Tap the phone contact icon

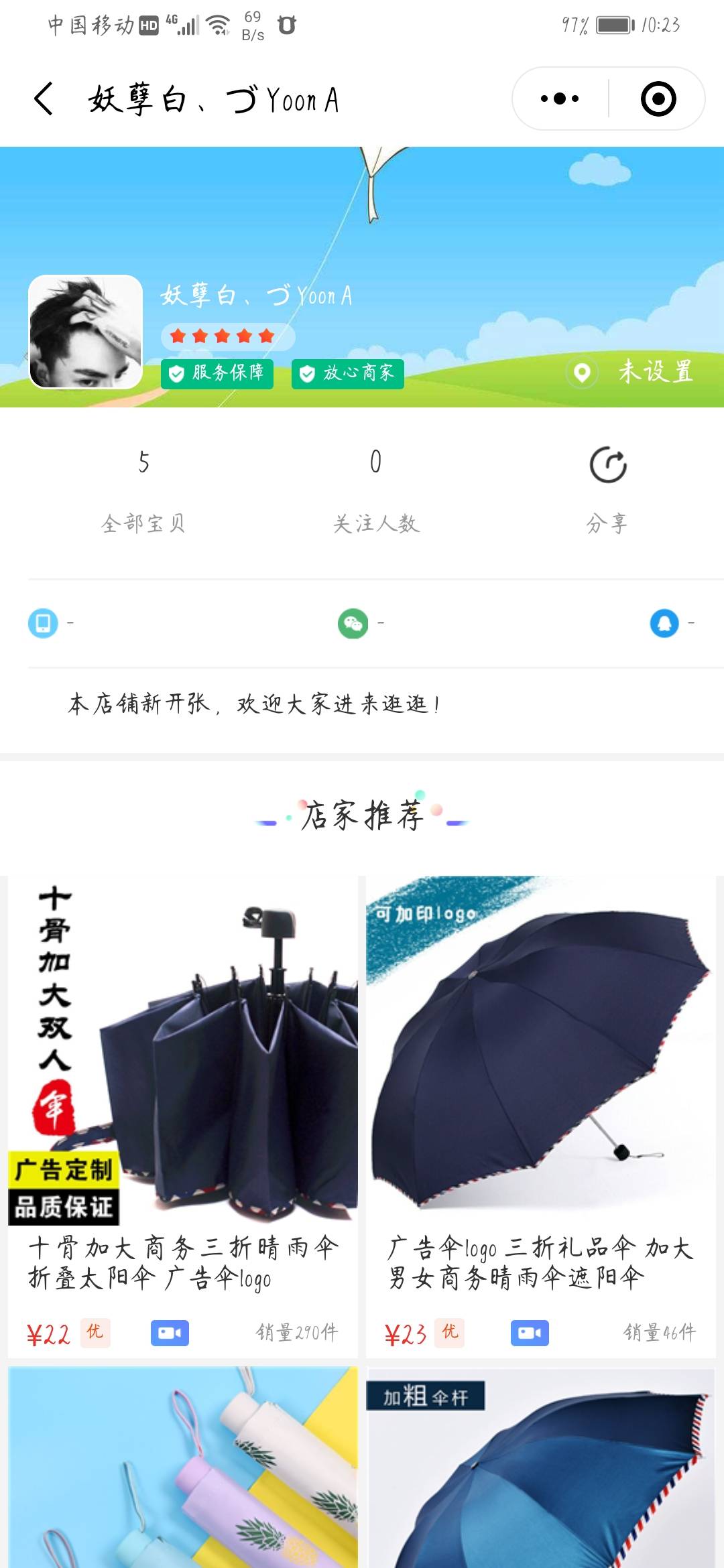[43, 623]
